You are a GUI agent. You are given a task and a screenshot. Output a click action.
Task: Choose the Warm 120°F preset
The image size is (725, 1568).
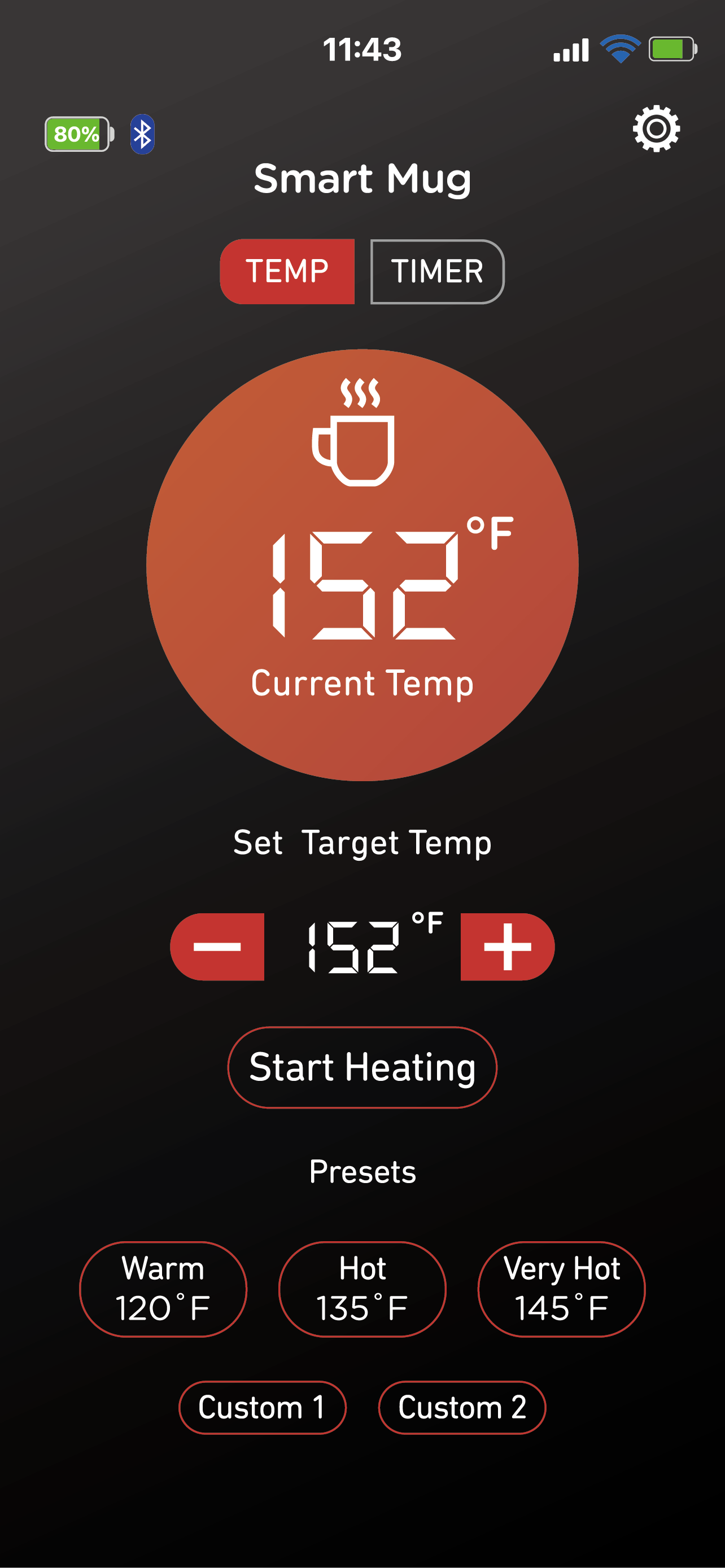pyautogui.click(x=163, y=1289)
